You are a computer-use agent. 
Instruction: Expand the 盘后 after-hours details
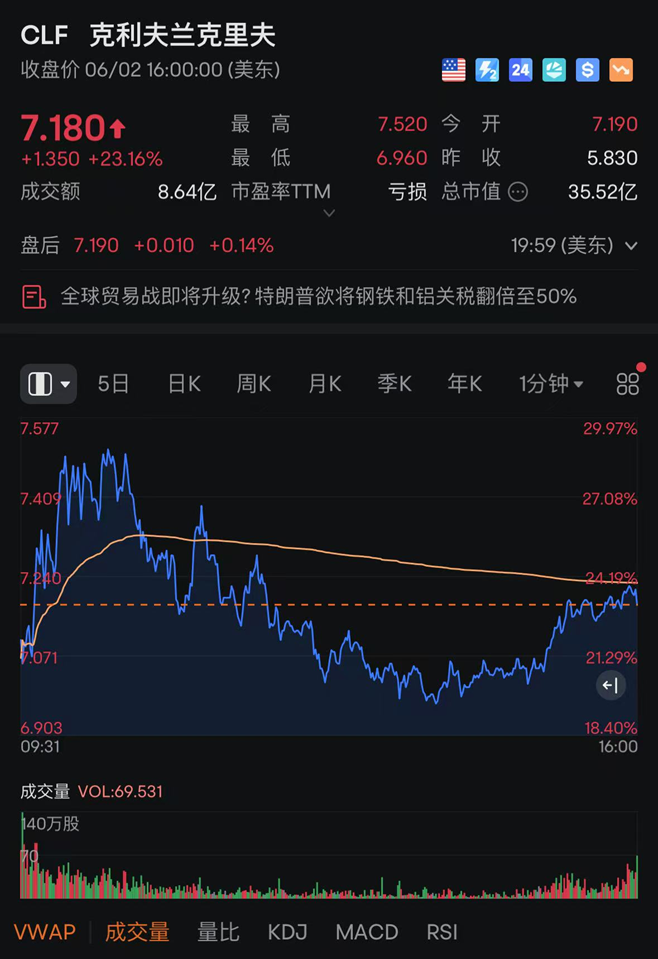click(x=631, y=246)
